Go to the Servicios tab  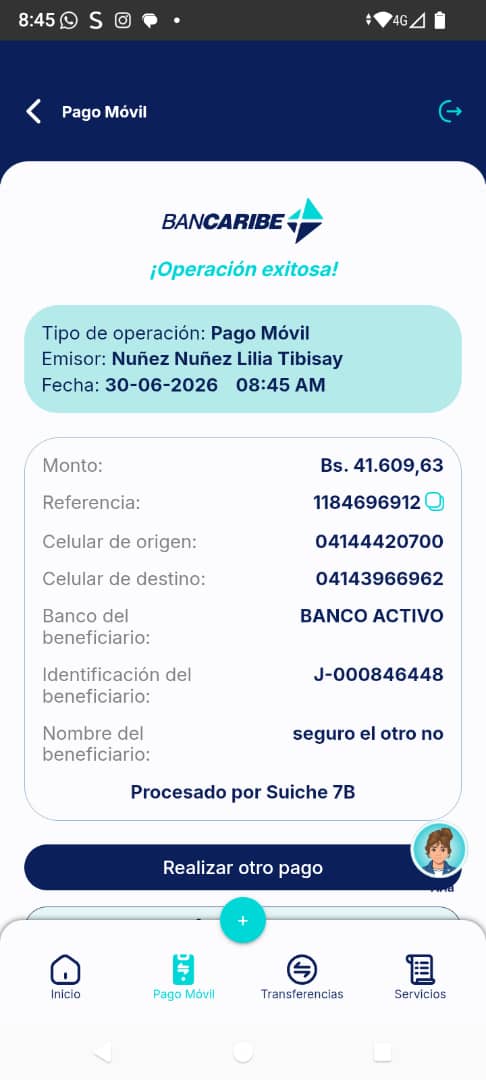[x=420, y=977]
